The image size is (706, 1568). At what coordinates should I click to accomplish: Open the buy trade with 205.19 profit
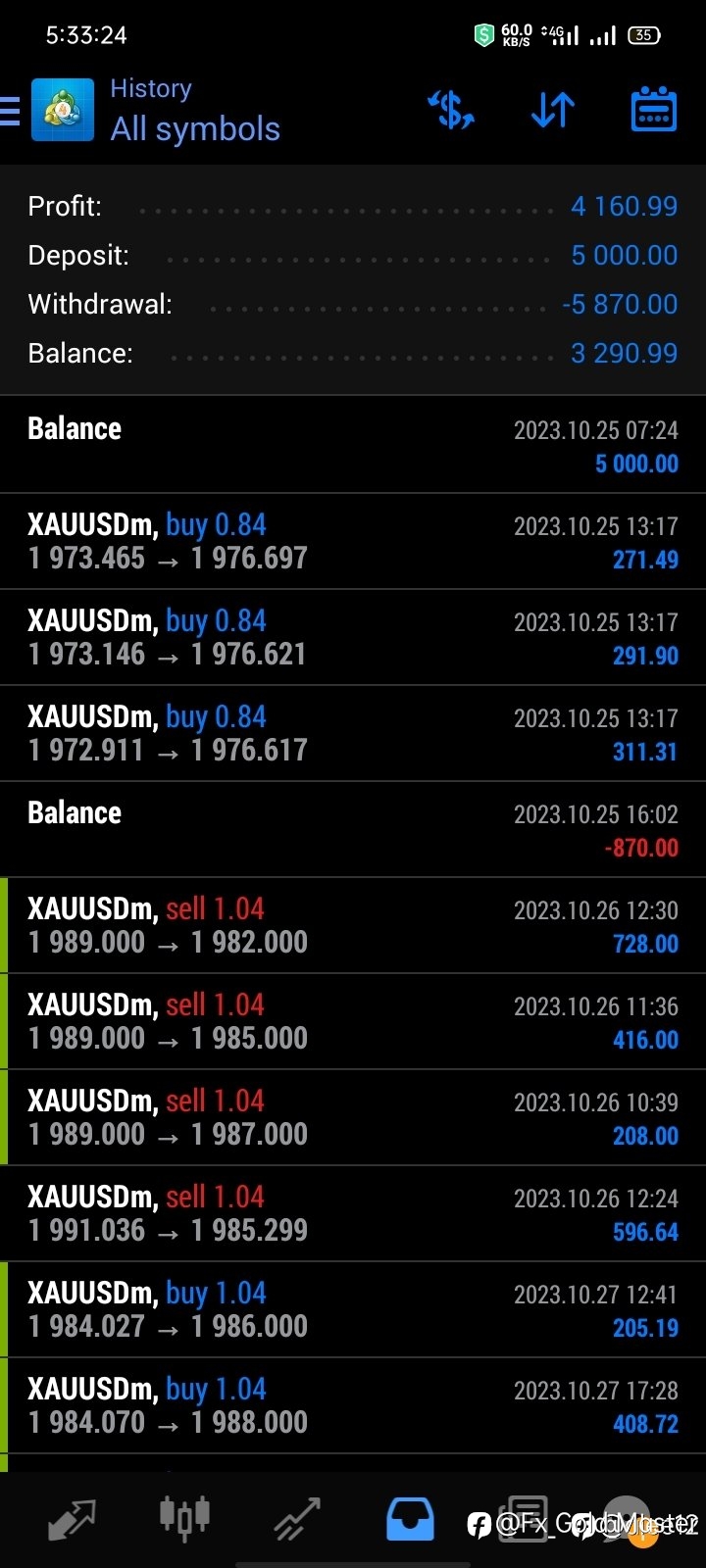click(353, 1309)
